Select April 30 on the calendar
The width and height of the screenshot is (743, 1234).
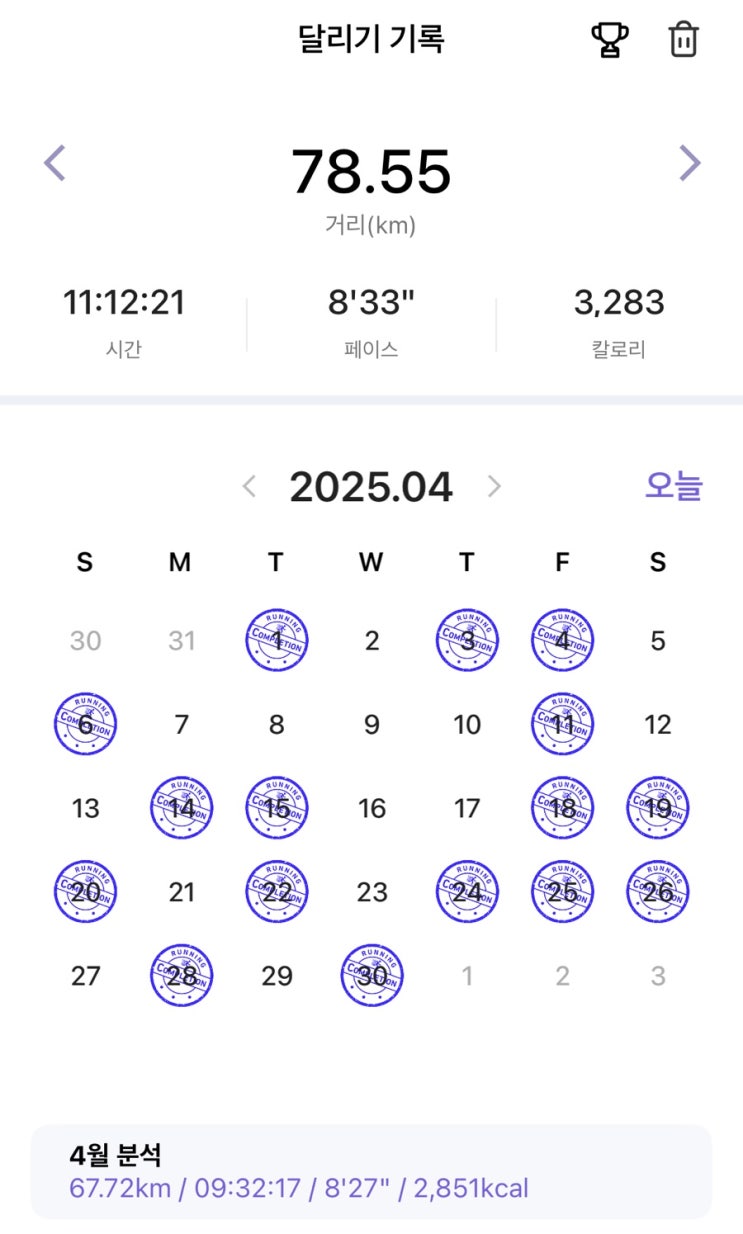372,975
